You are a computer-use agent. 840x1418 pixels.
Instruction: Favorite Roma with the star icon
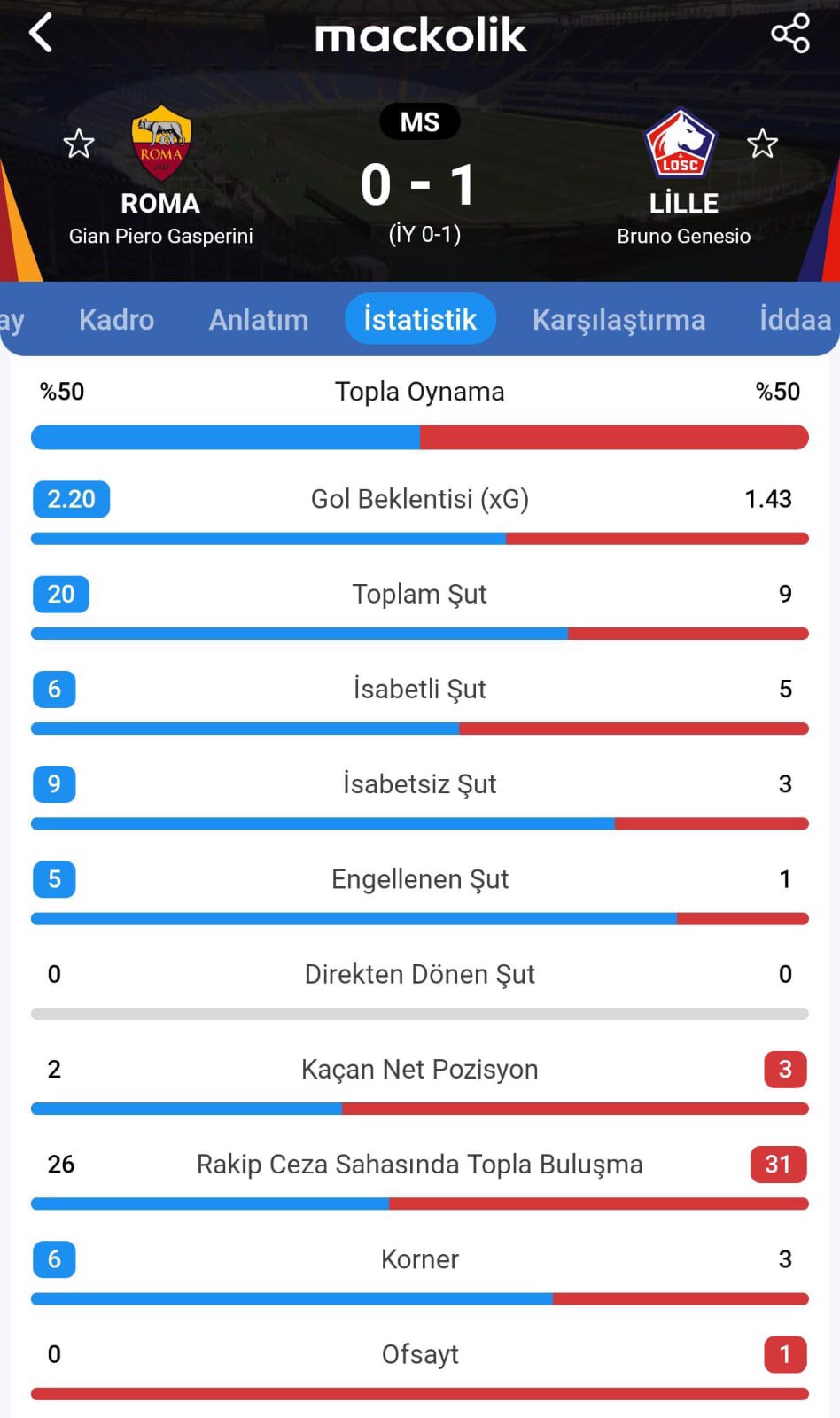[x=79, y=144]
